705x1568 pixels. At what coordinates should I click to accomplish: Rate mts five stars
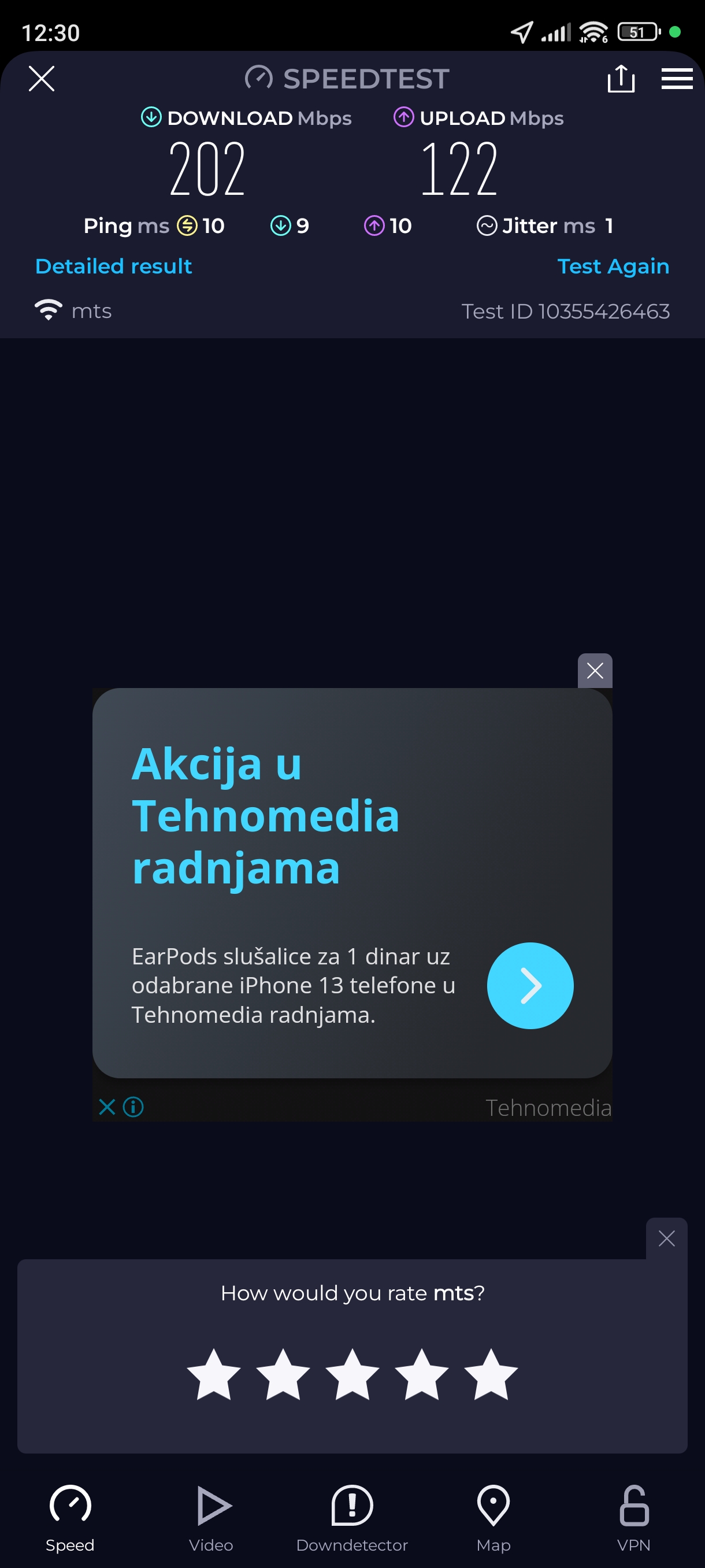tap(490, 1374)
